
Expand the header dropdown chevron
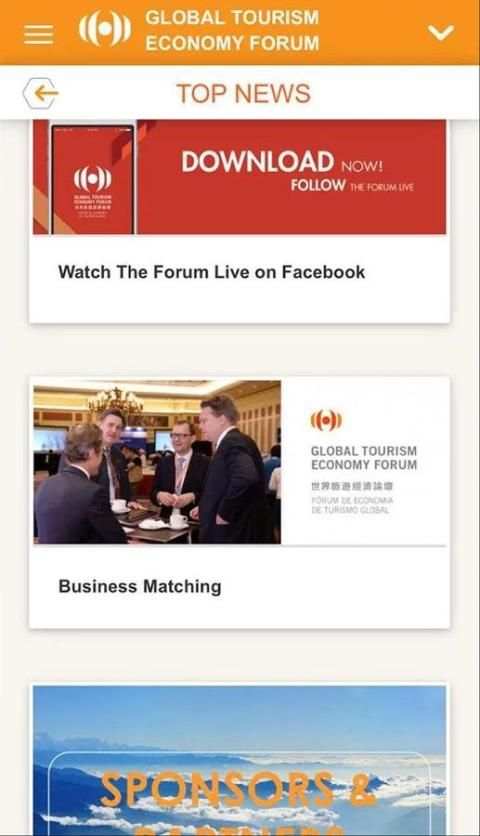[441, 33]
